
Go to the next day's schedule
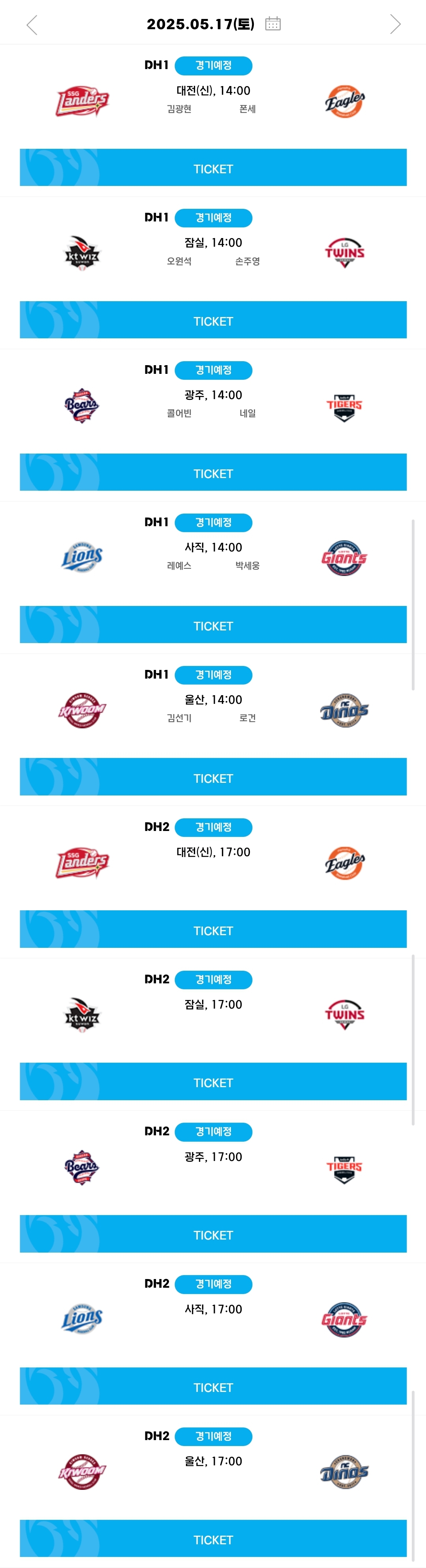(395, 24)
